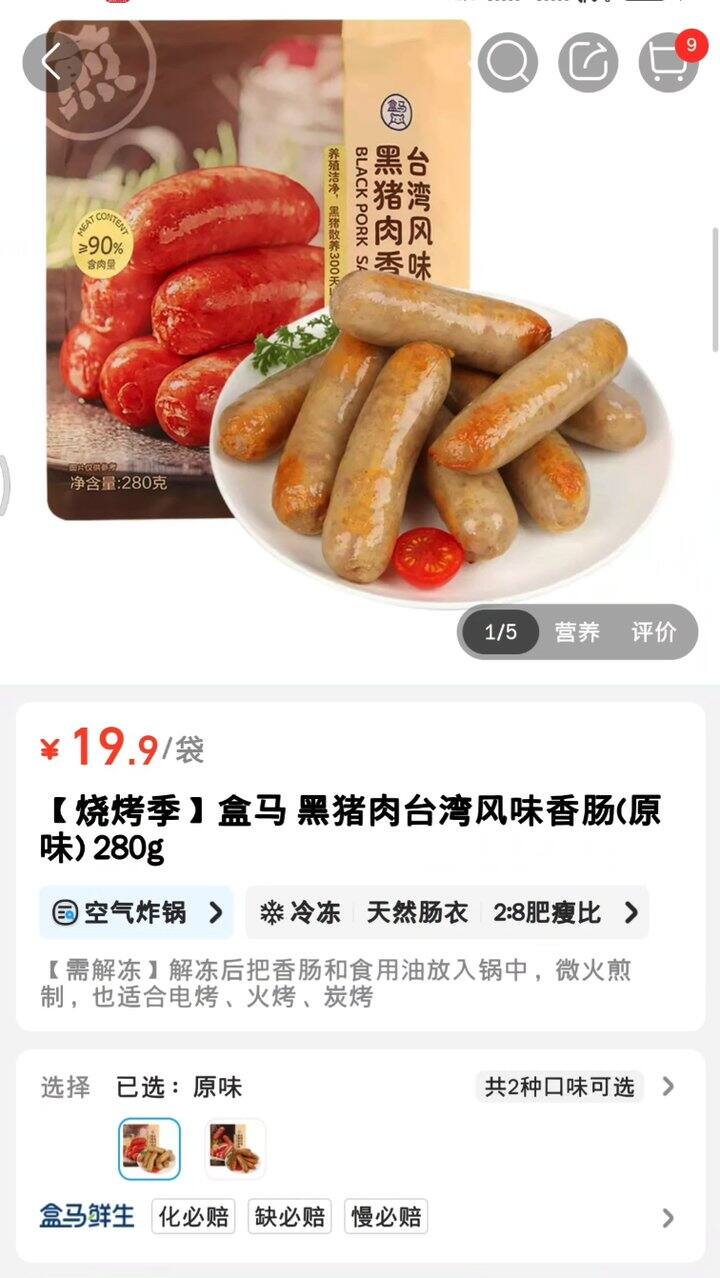720x1278 pixels.
Task: Open the 空气炸锅 chip
Action: pyautogui.click(x=136, y=912)
